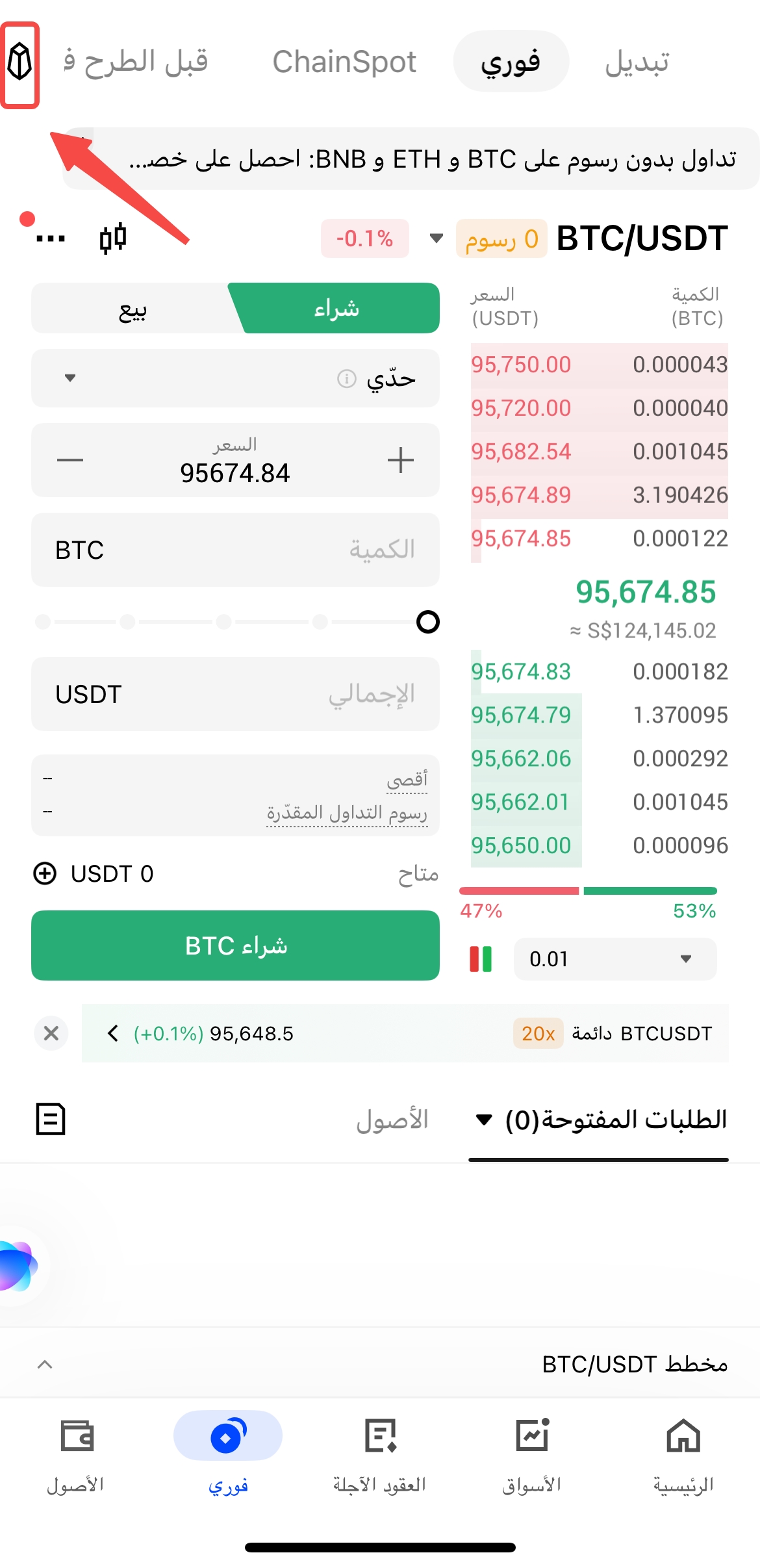Screen dimensions: 760x1568
Task: Open the hexagon icon in the top corner
Action: (x=20, y=63)
